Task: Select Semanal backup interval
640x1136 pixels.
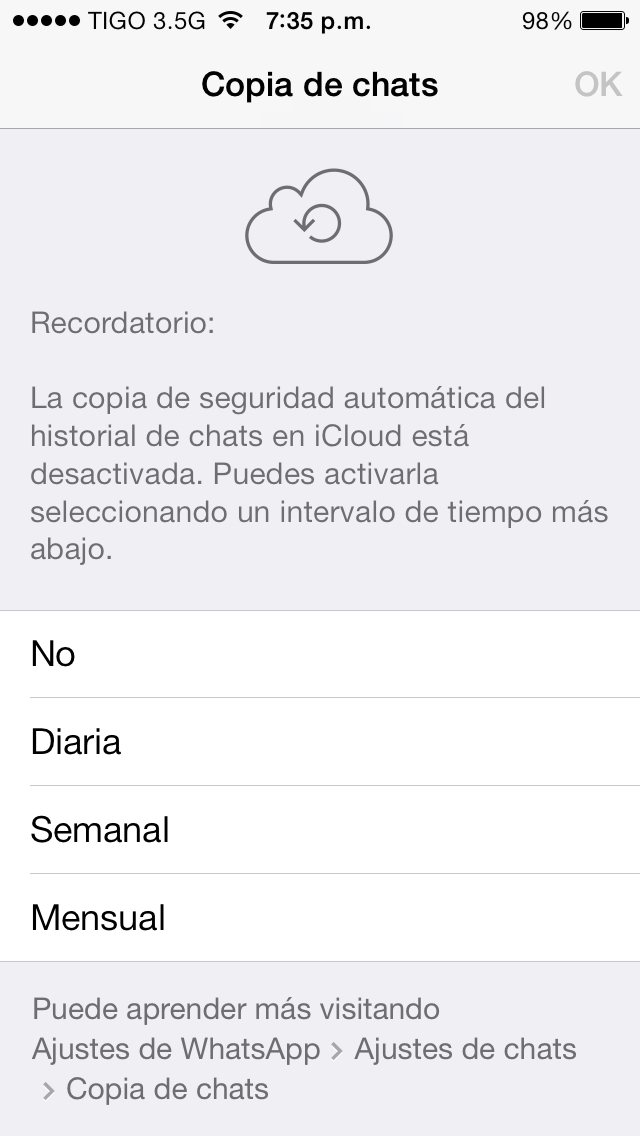Action: tap(320, 830)
